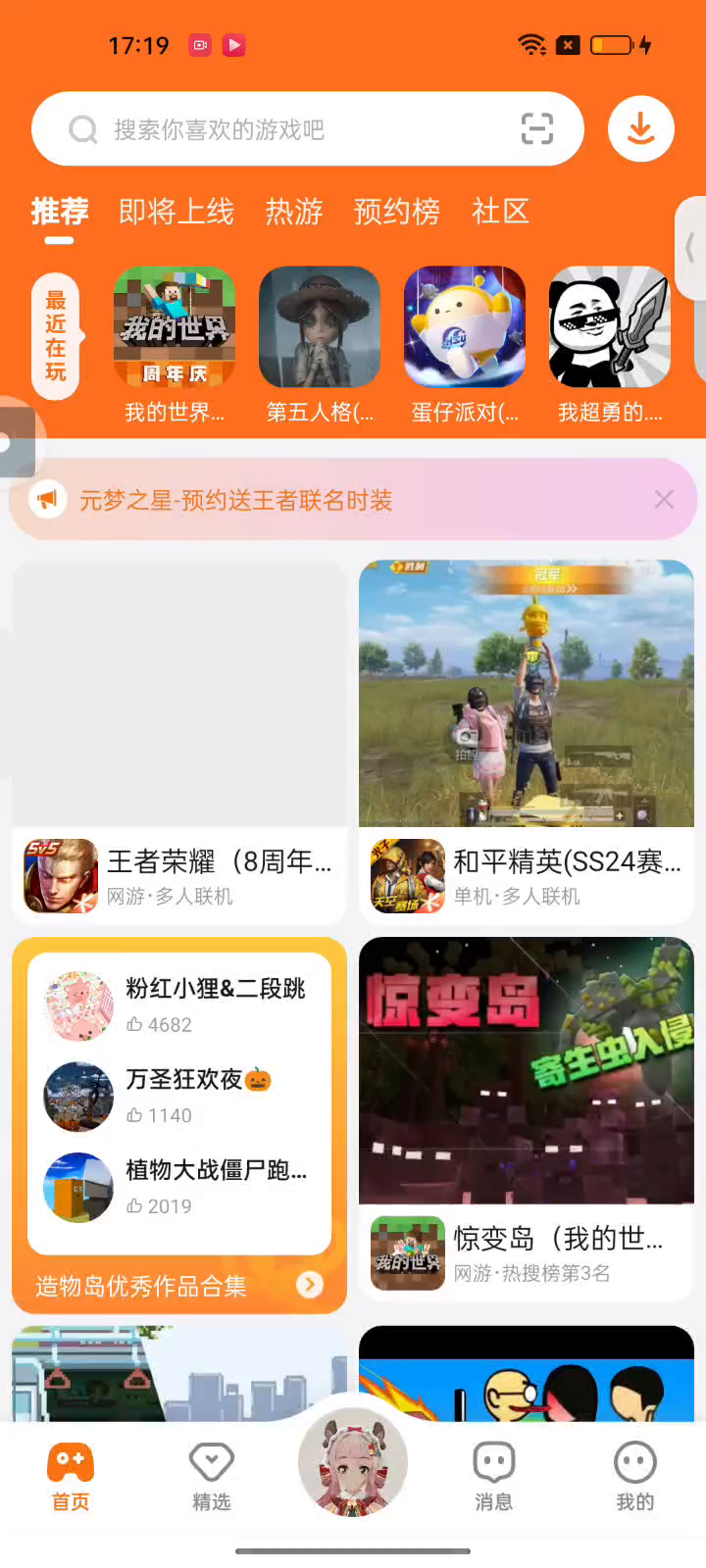Open the scan icon in search bar

click(536, 129)
